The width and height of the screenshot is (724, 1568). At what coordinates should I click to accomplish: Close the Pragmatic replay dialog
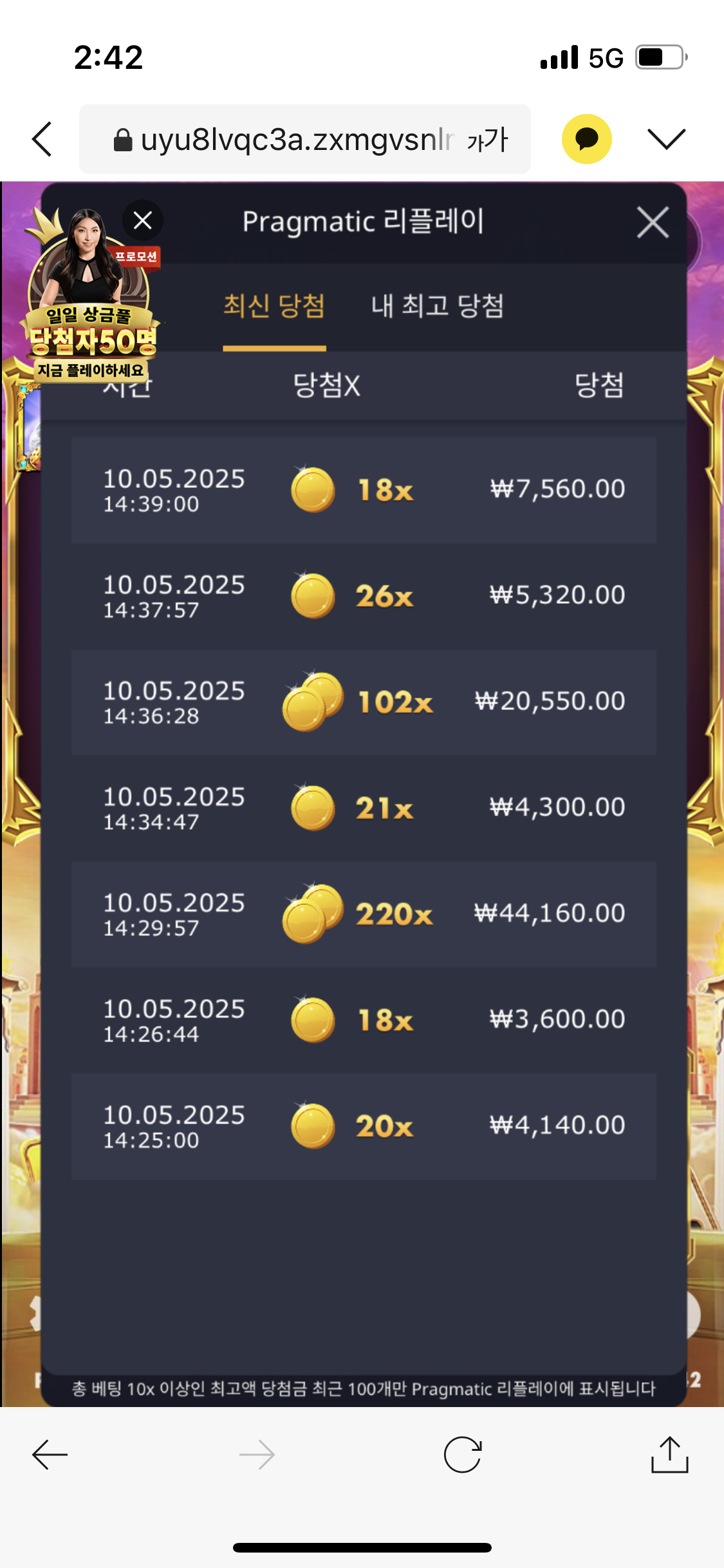click(x=653, y=223)
